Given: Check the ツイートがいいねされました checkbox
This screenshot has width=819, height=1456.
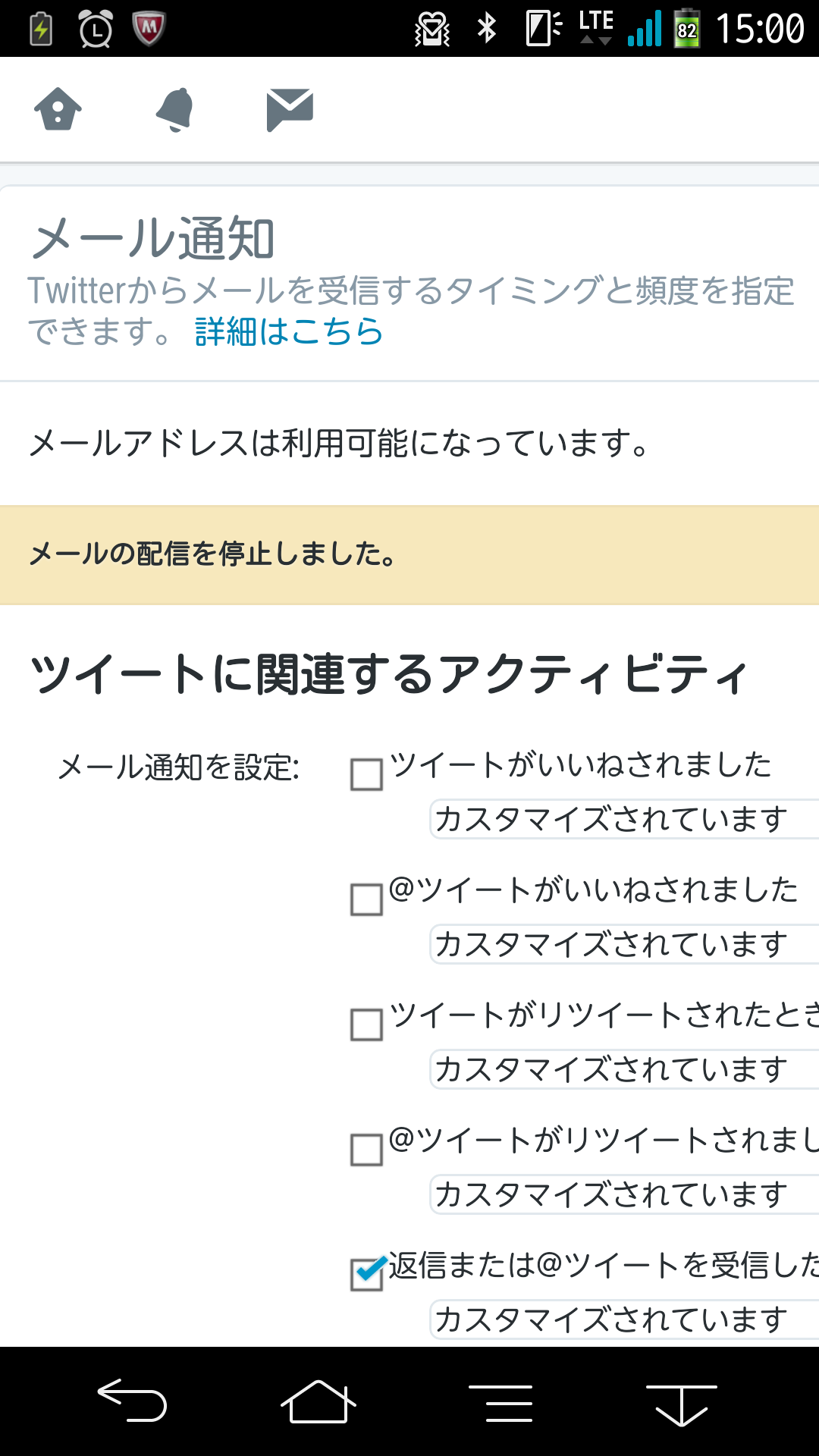Looking at the screenshot, I should (366, 774).
